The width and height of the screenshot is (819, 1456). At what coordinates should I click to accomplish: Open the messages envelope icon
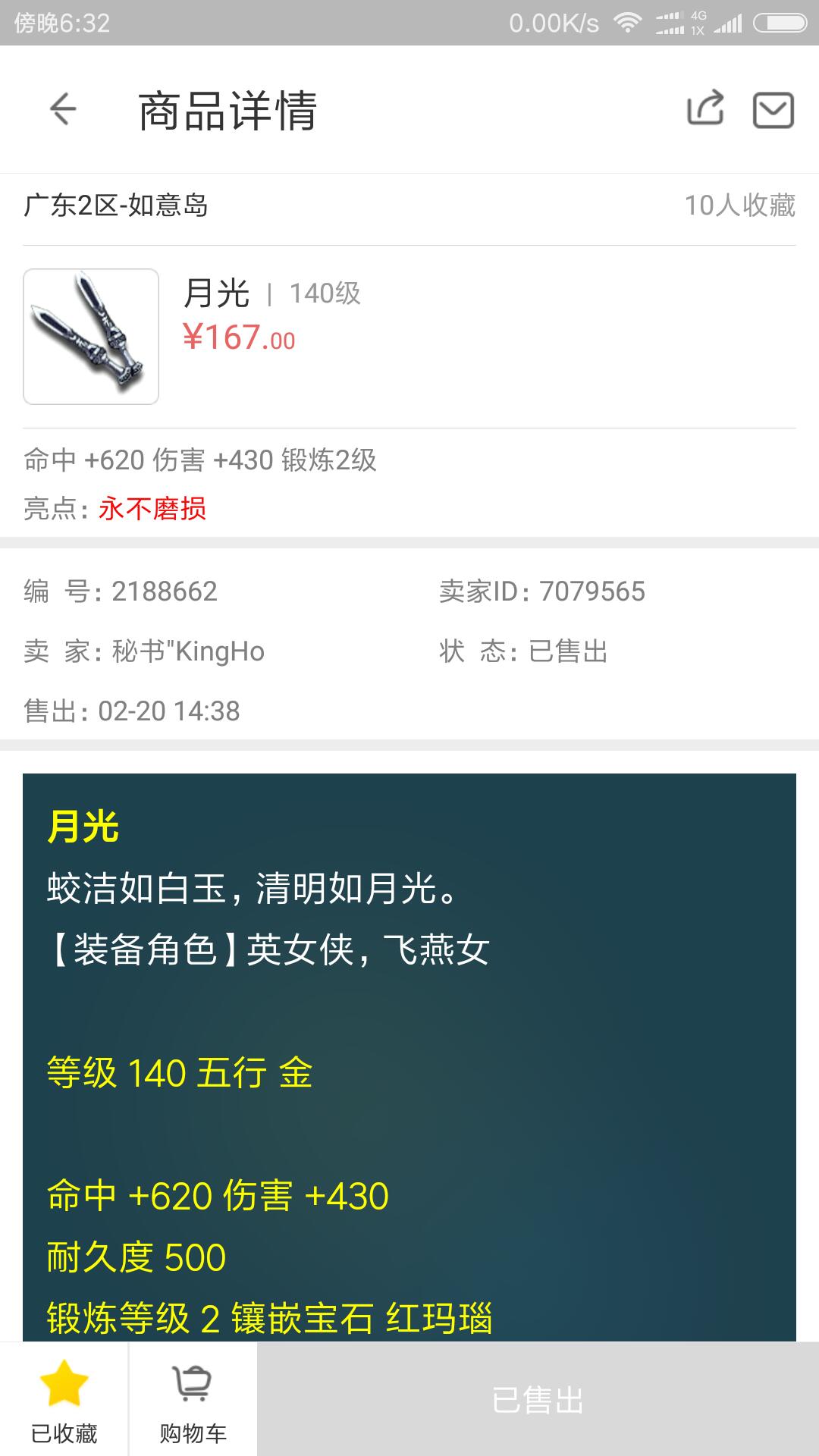773,110
